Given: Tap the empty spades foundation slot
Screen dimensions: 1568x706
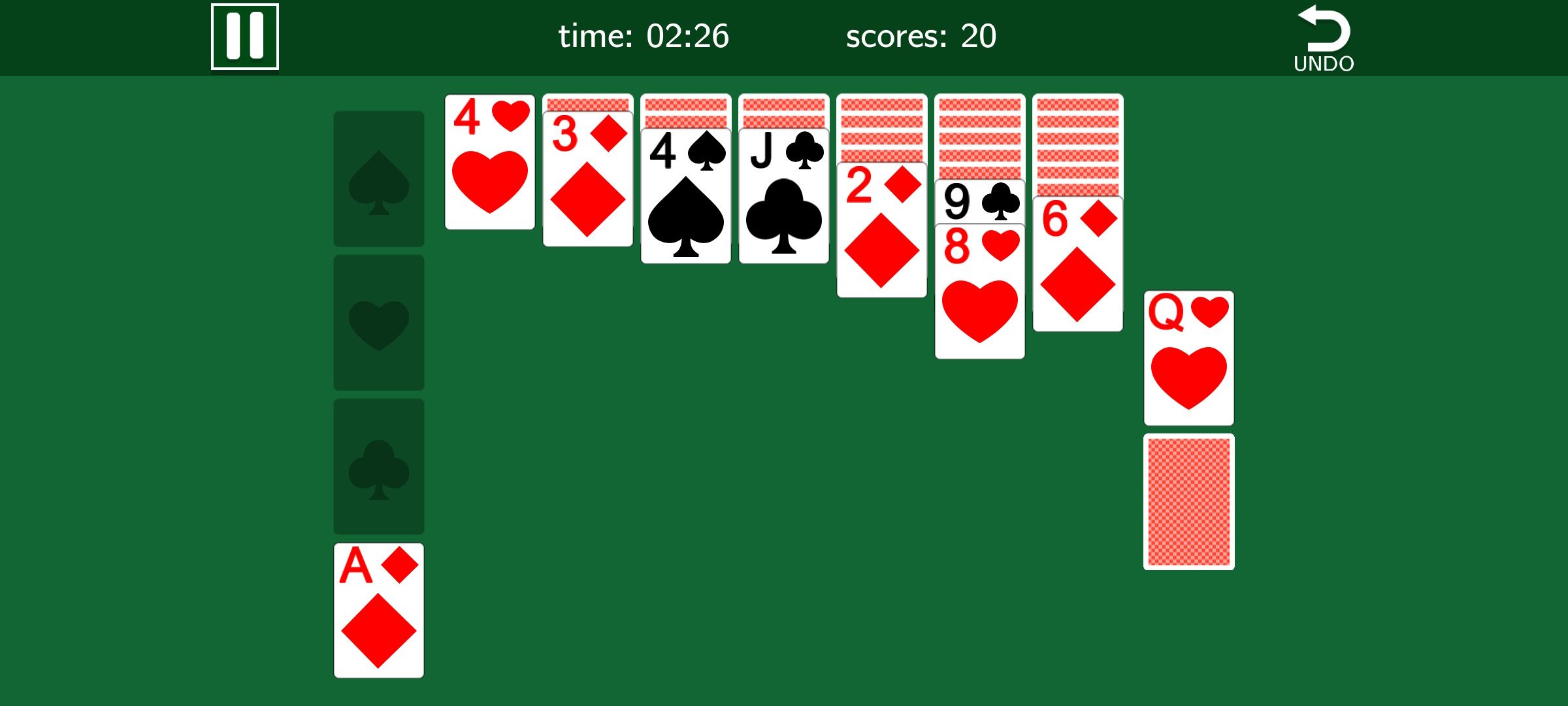Looking at the screenshot, I should click(x=379, y=178).
